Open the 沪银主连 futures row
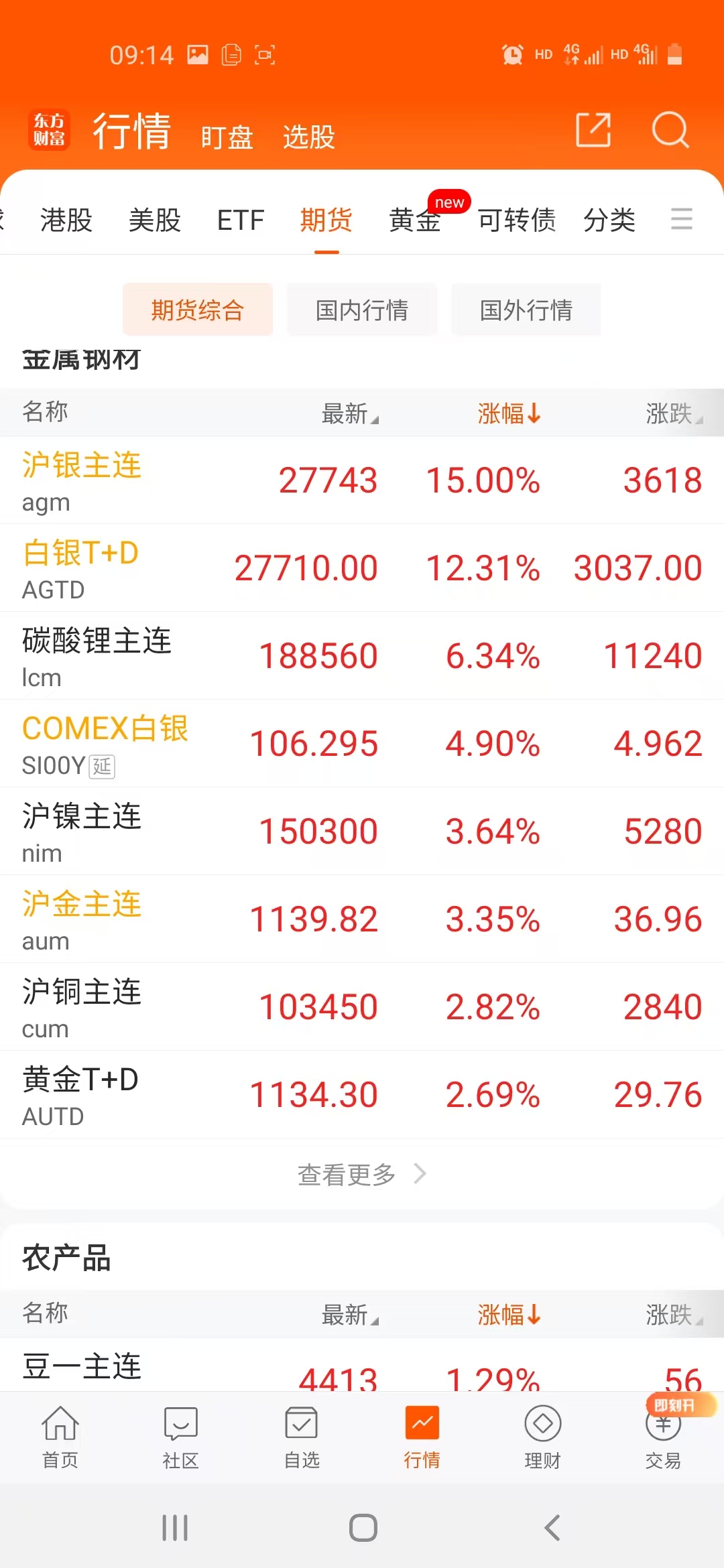The image size is (724, 1568). [x=362, y=480]
